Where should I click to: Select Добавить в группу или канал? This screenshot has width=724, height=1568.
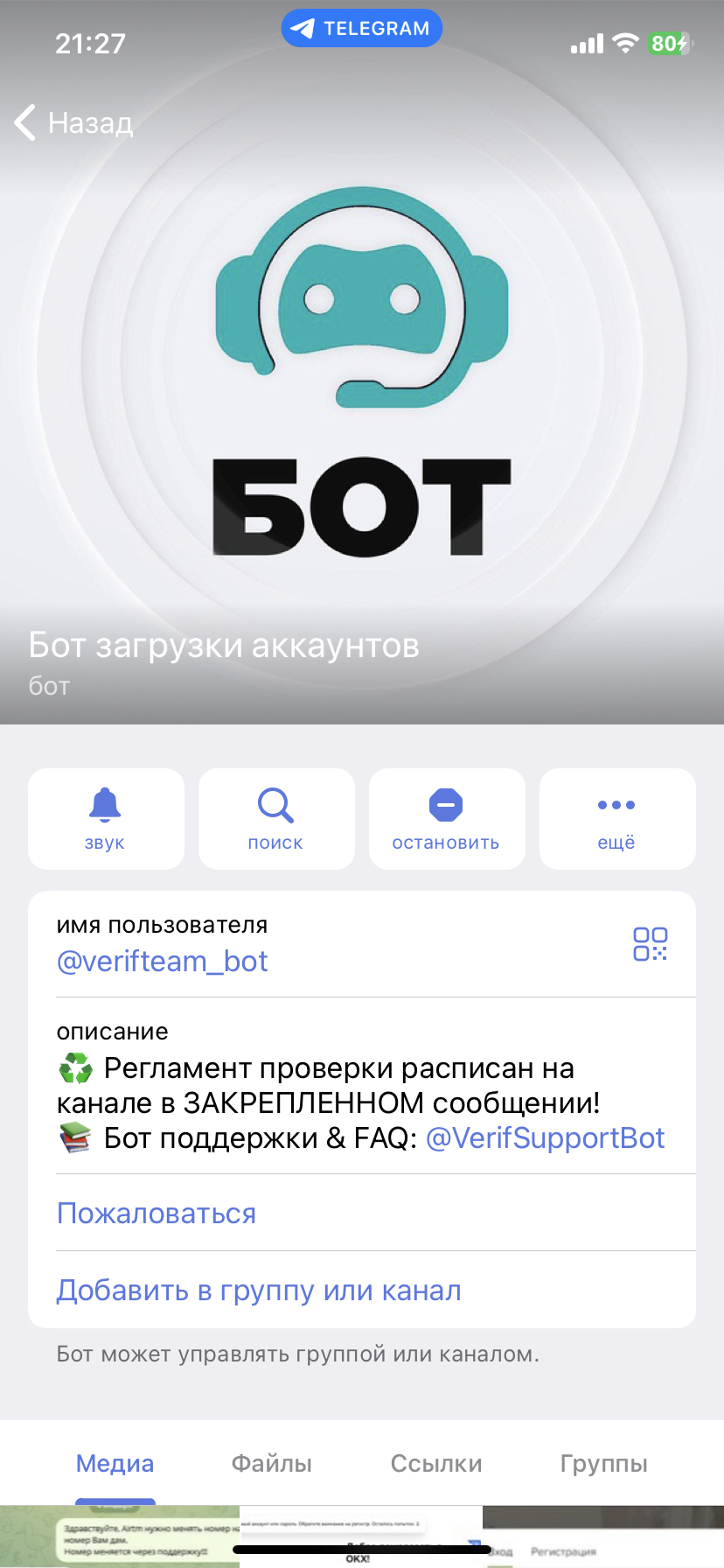(x=259, y=1291)
